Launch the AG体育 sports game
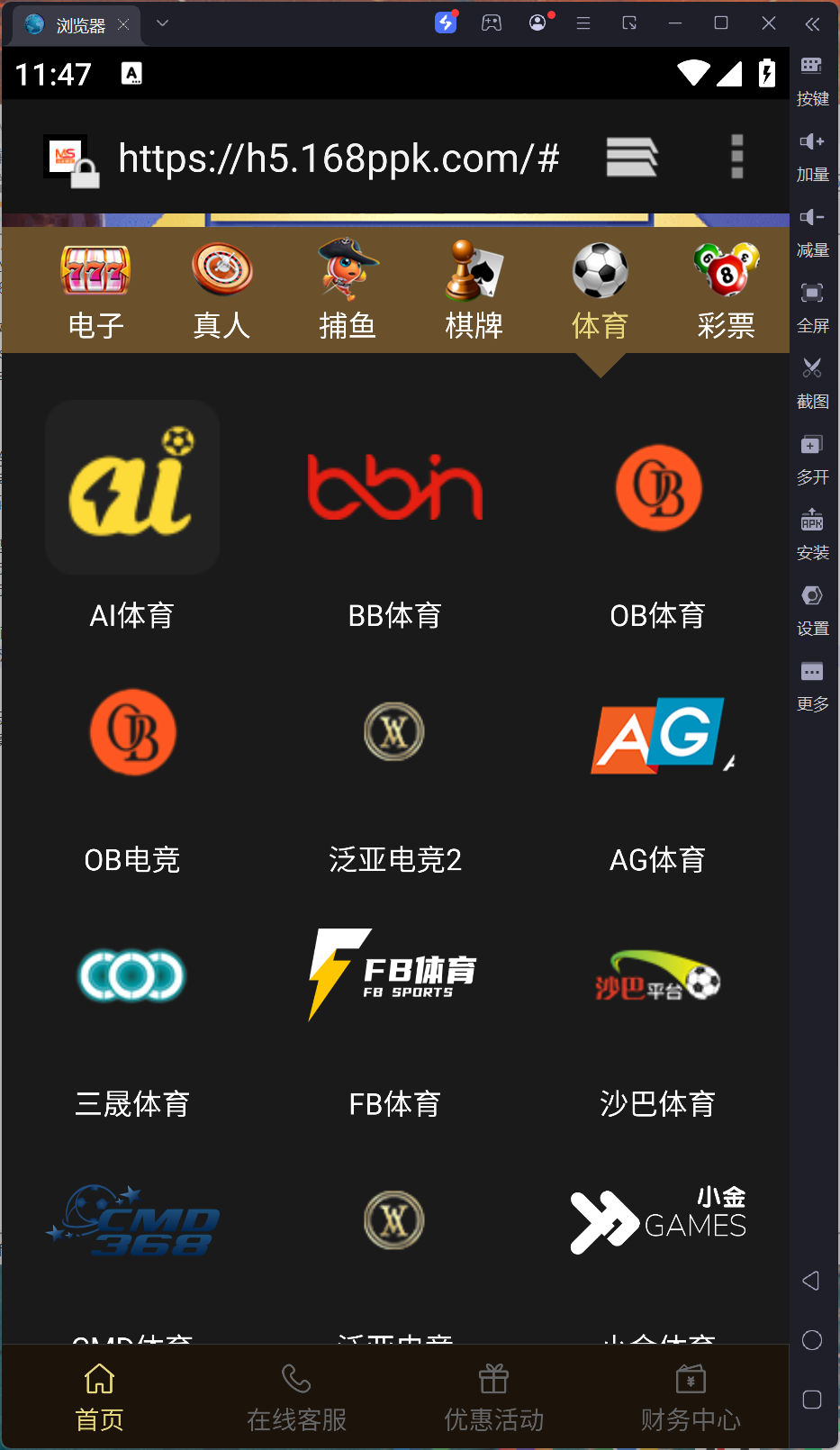Screen dimensions: 840x1450 (x=657, y=734)
